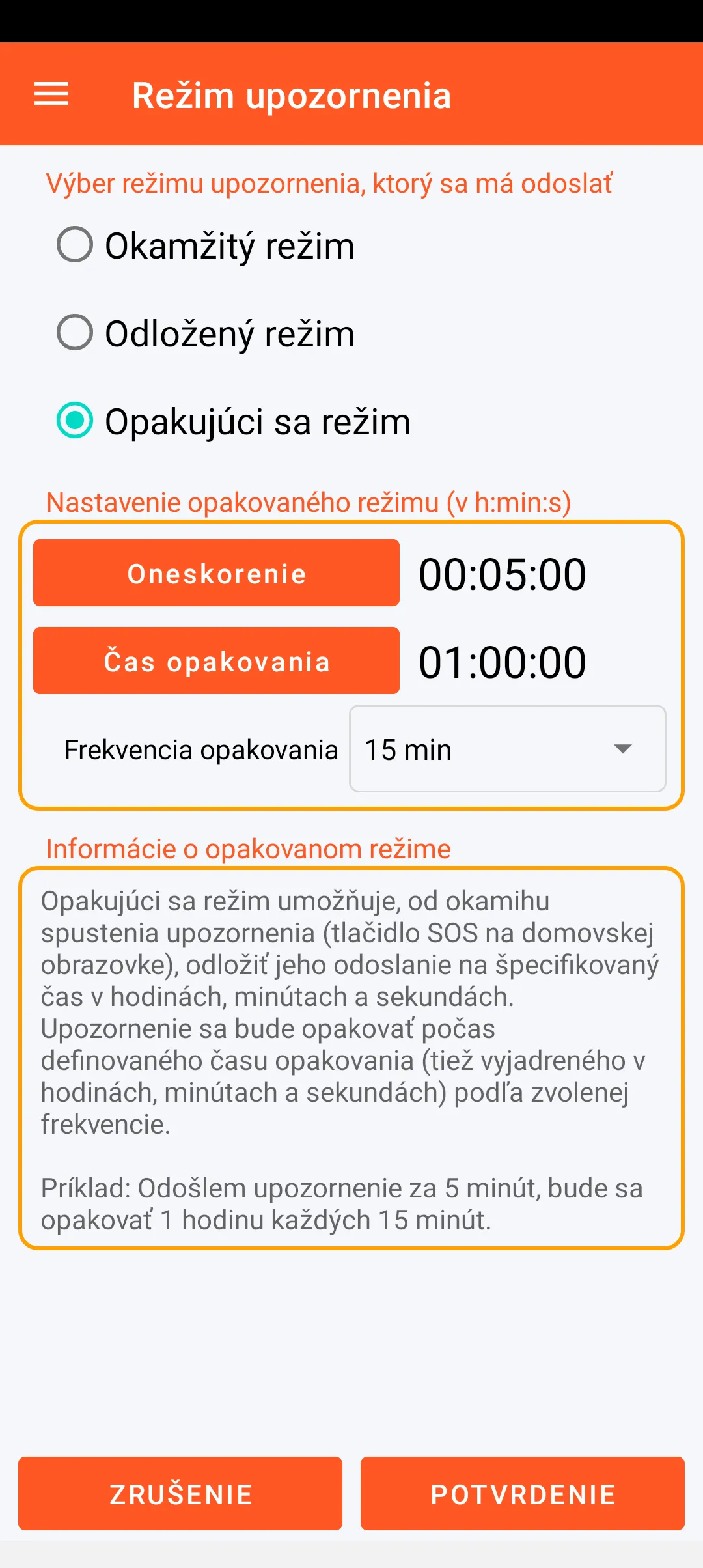Select Opakujúci sa režim option
The width and height of the screenshot is (703, 1568).
coord(76,421)
